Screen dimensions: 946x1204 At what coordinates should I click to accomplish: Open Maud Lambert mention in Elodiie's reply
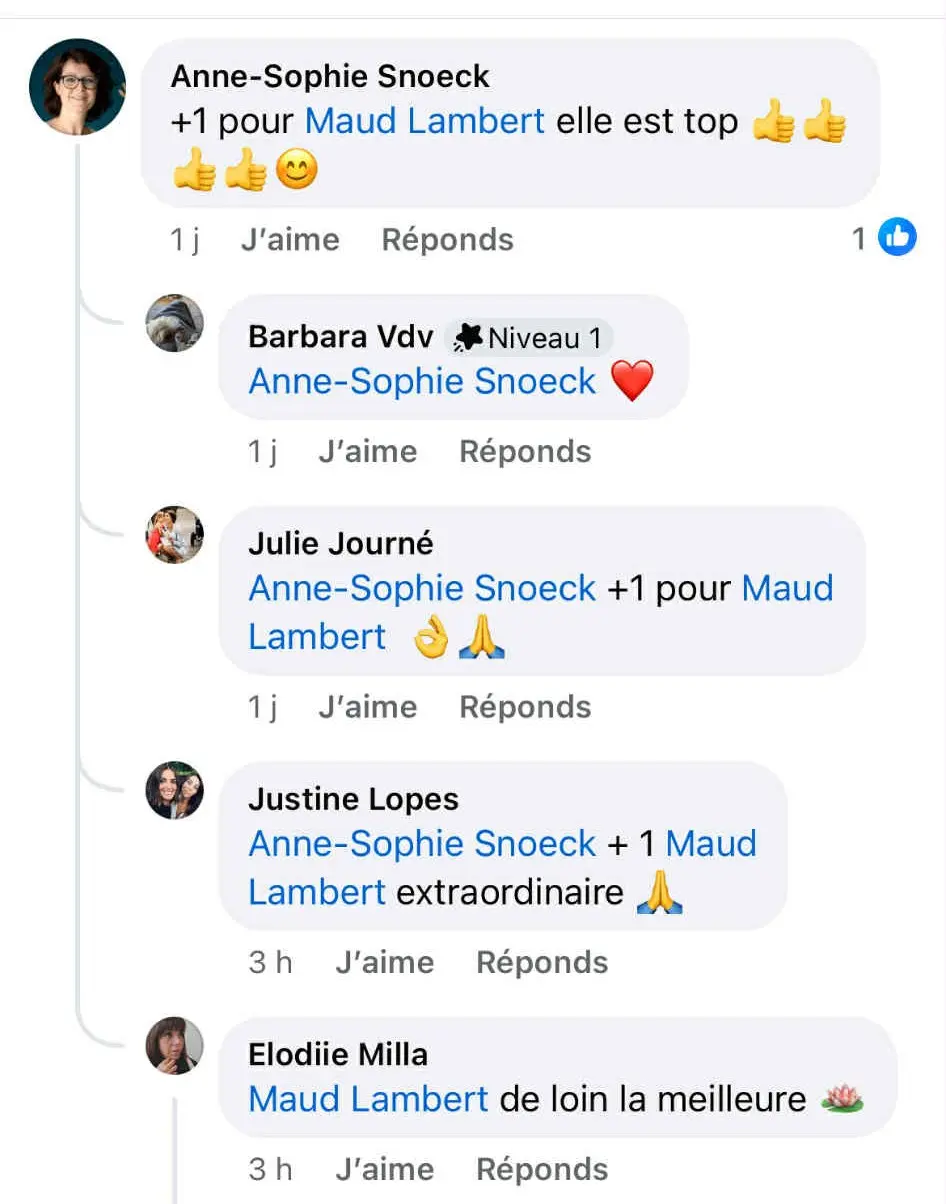[x=368, y=1099]
